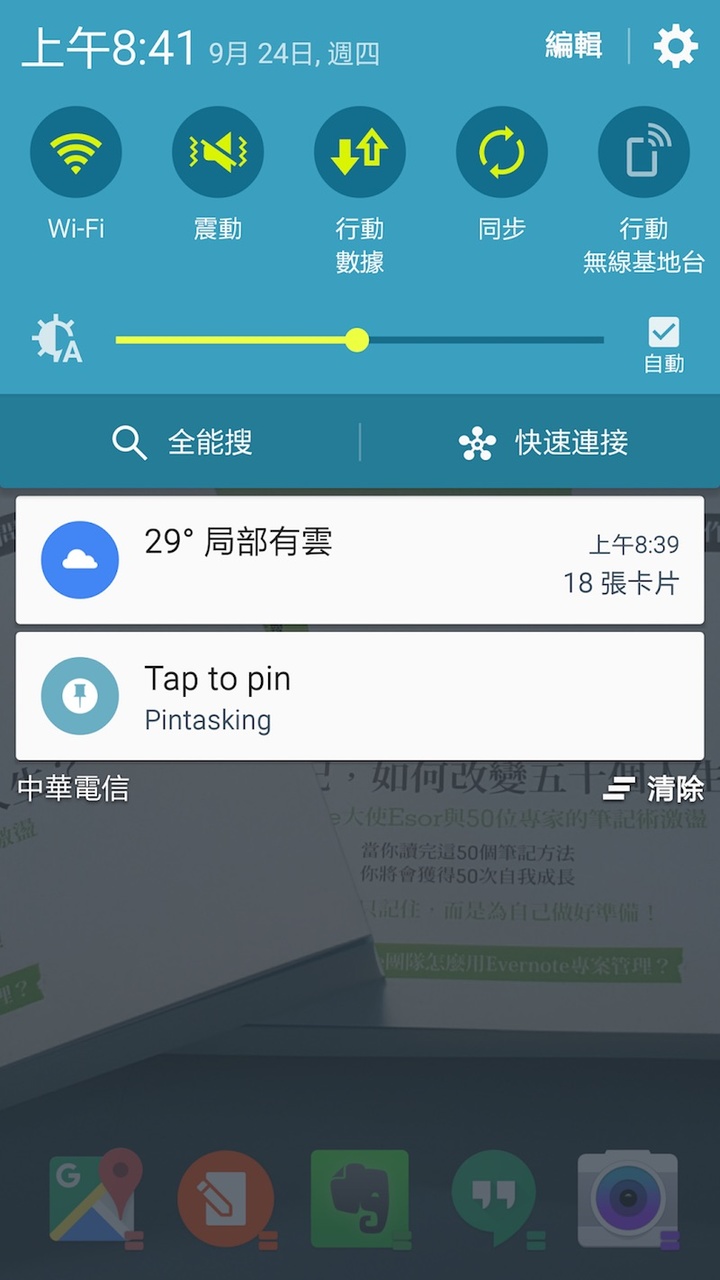Toggle Wi-Fi off
Viewport: 720px width, 1280px height.
76,152
